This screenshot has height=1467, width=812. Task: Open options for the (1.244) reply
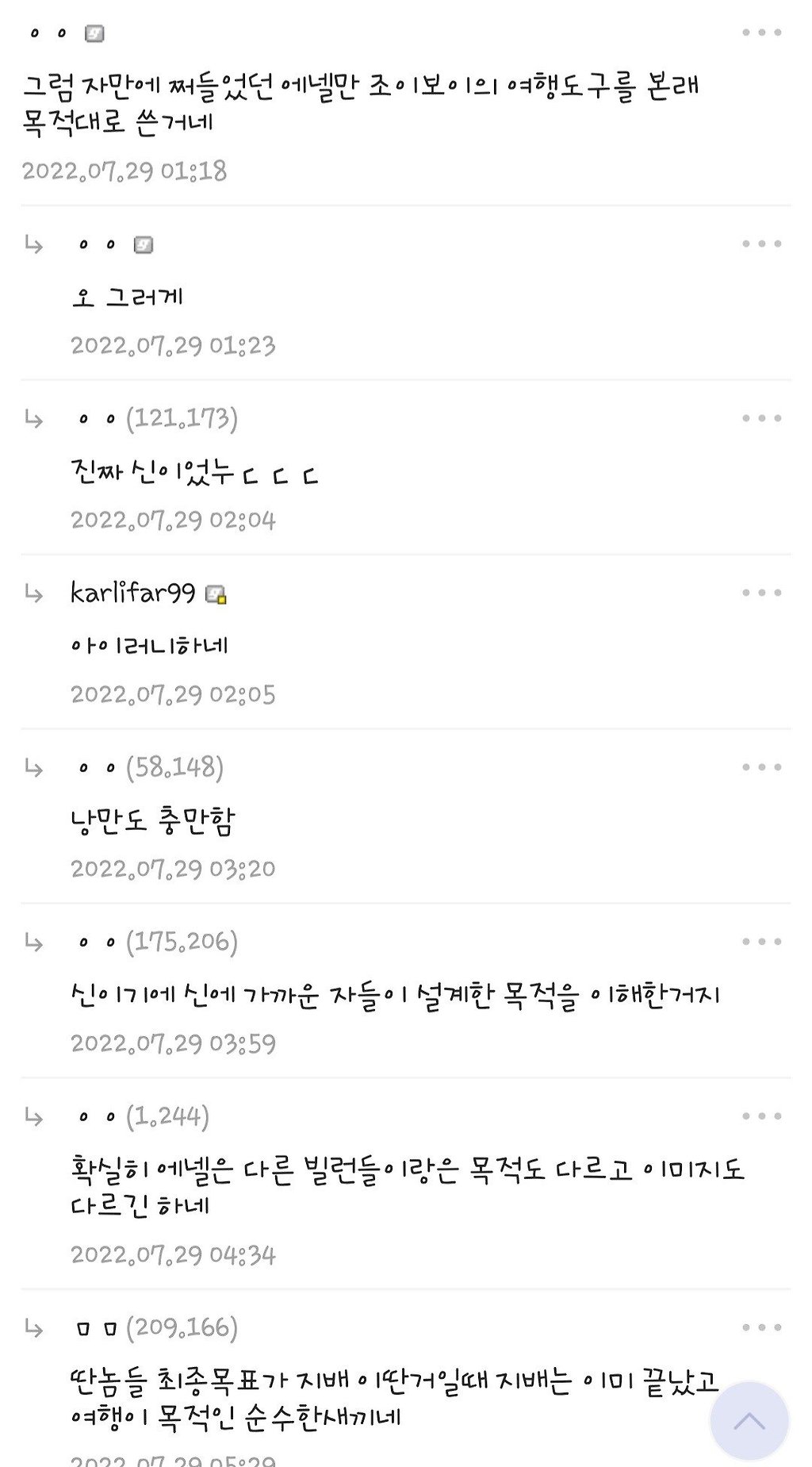click(x=762, y=1116)
